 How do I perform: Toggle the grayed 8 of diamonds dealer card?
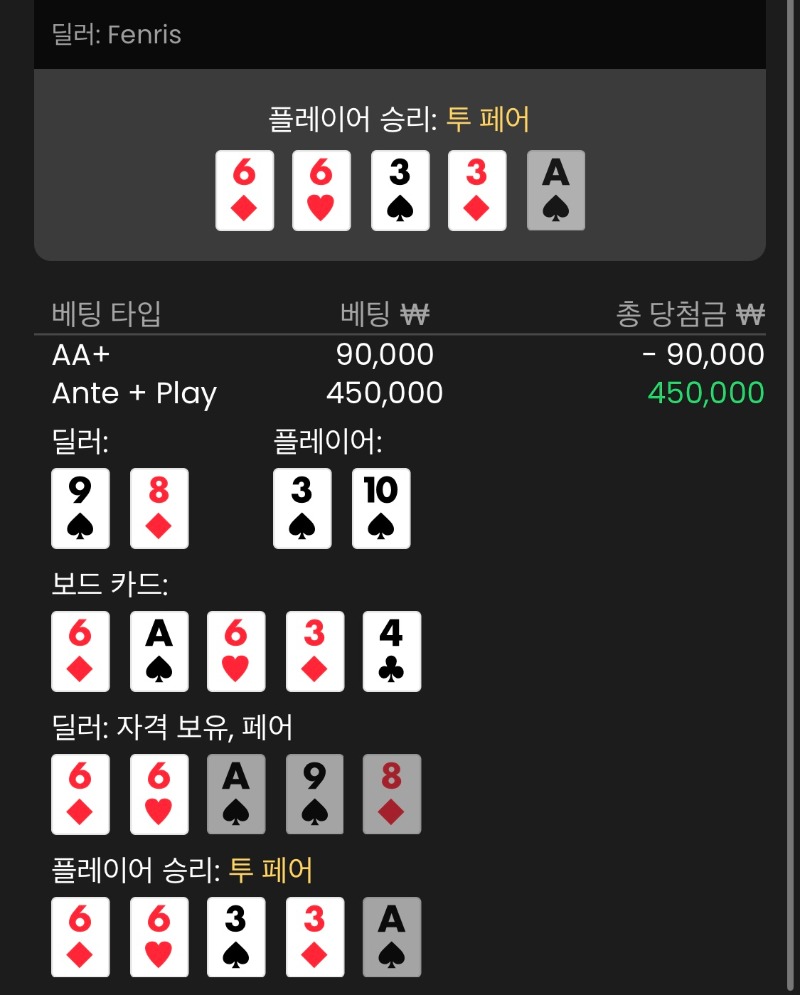pyautogui.click(x=392, y=794)
